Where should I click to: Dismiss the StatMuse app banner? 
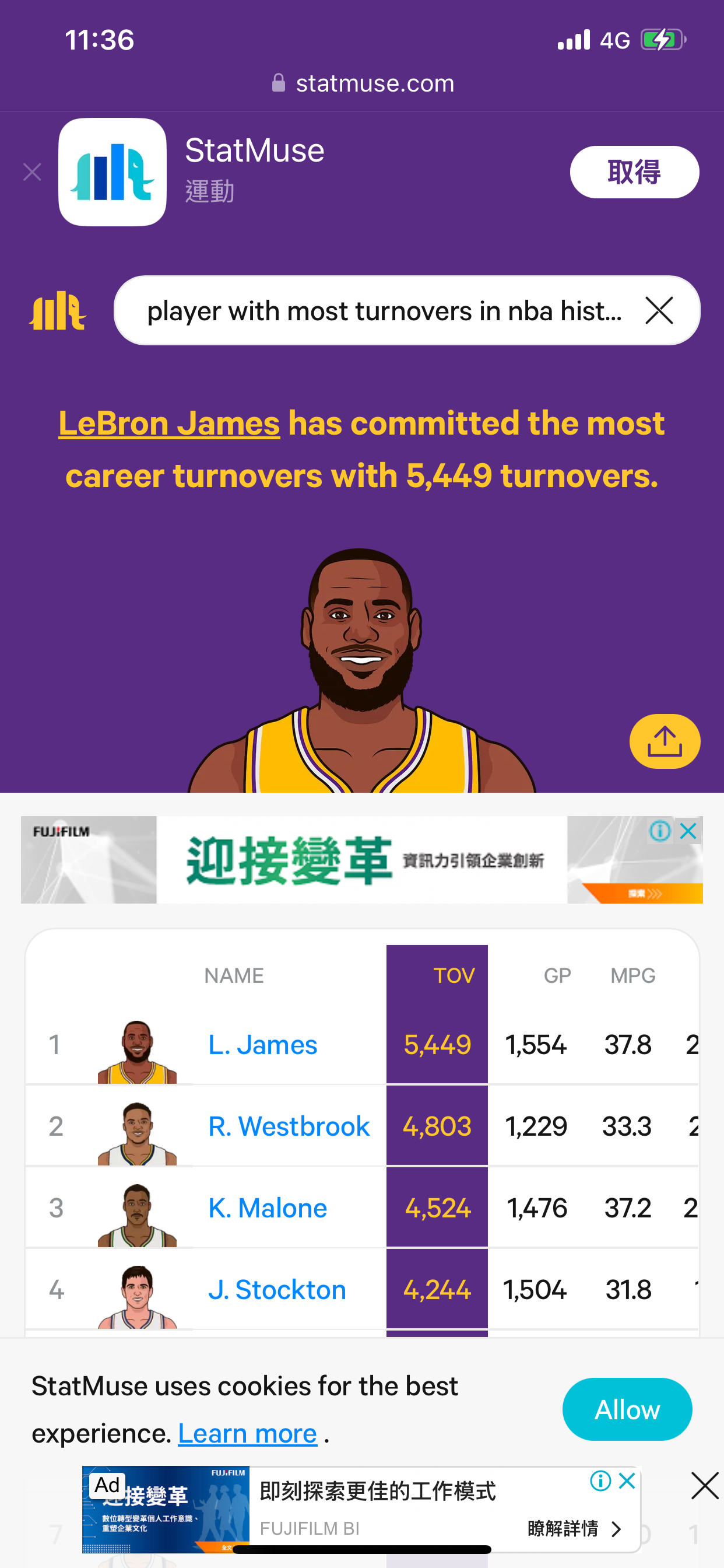click(x=32, y=172)
